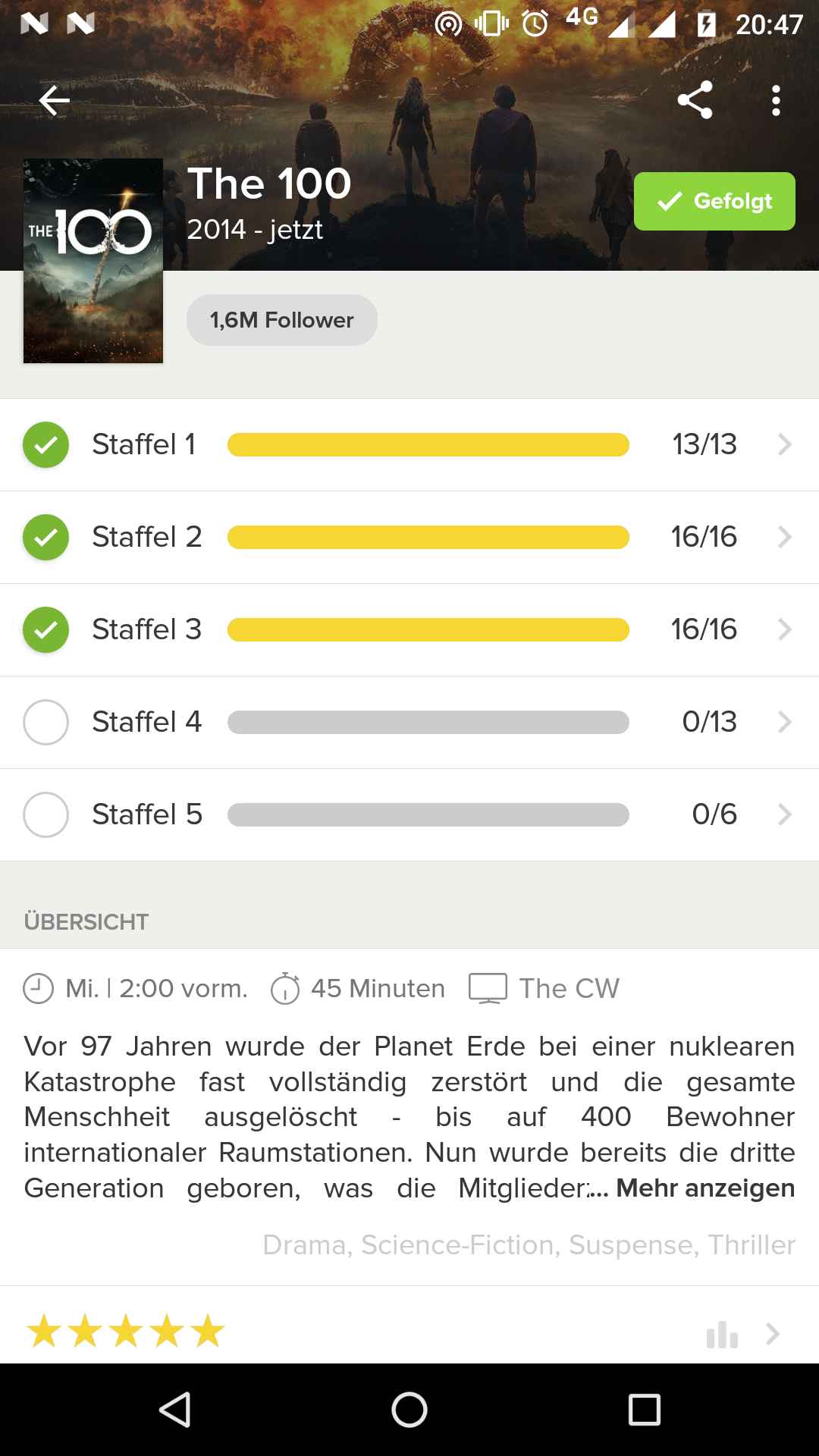The image size is (819, 1456).
Task: Open Staffel 2 episode list
Action: [x=409, y=537]
